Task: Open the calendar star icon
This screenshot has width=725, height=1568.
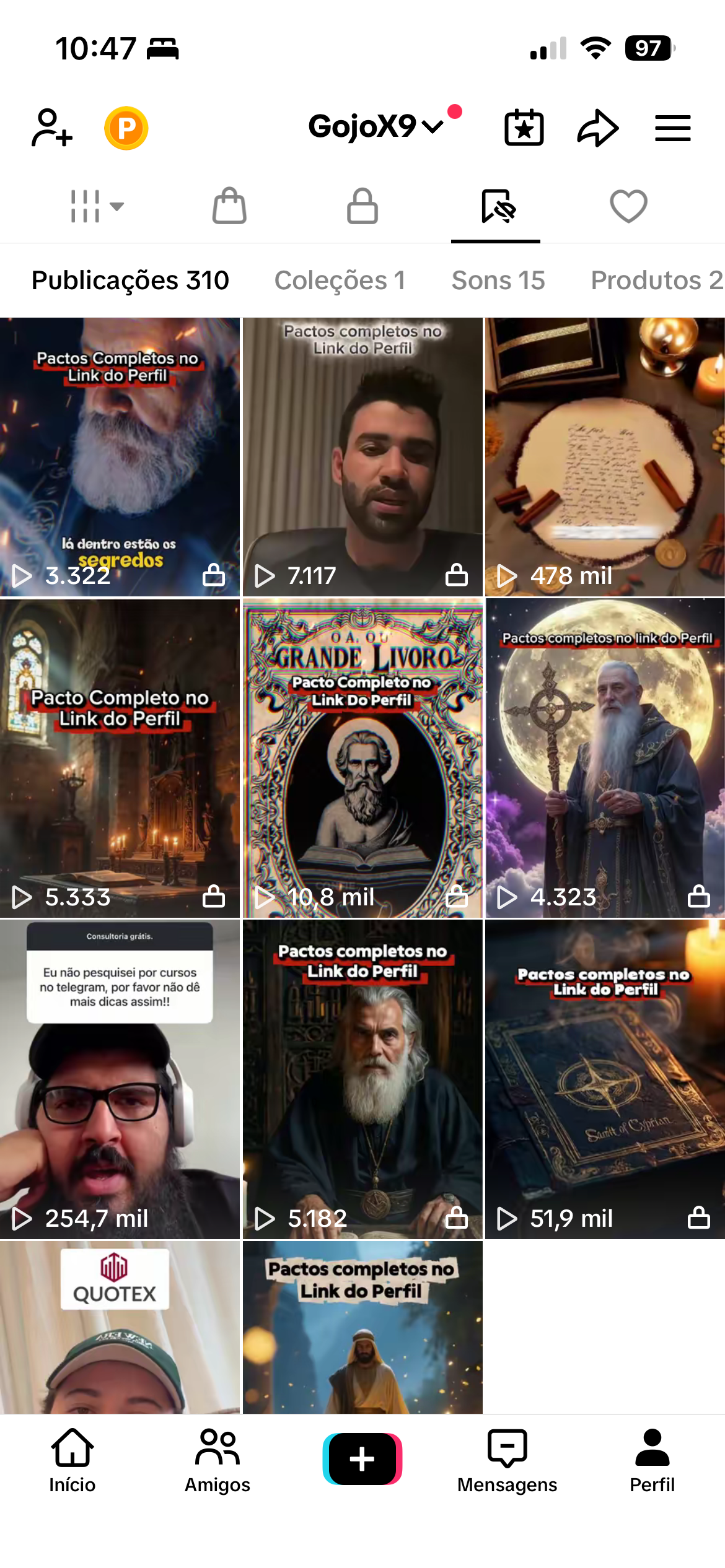Action: click(524, 128)
